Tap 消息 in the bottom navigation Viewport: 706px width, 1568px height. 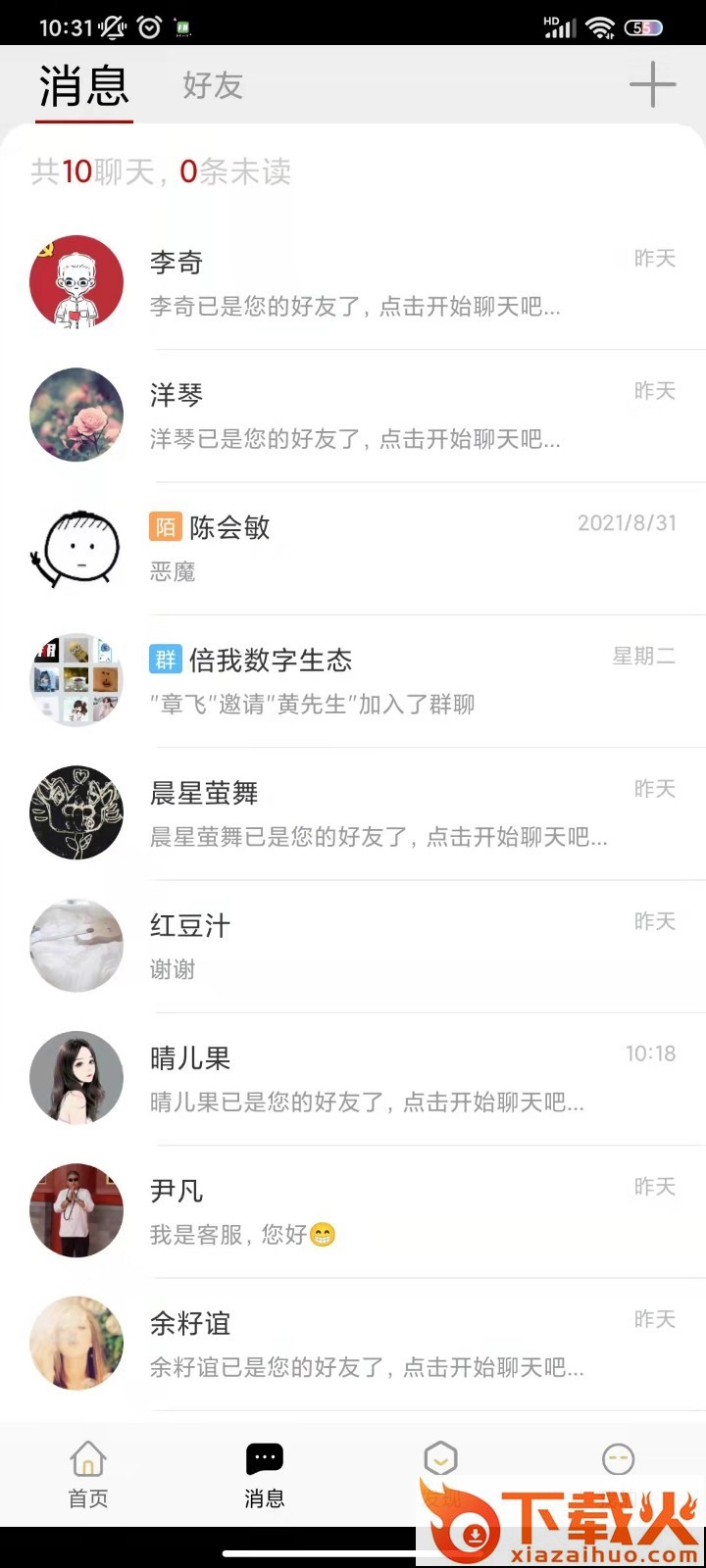coord(265,1474)
